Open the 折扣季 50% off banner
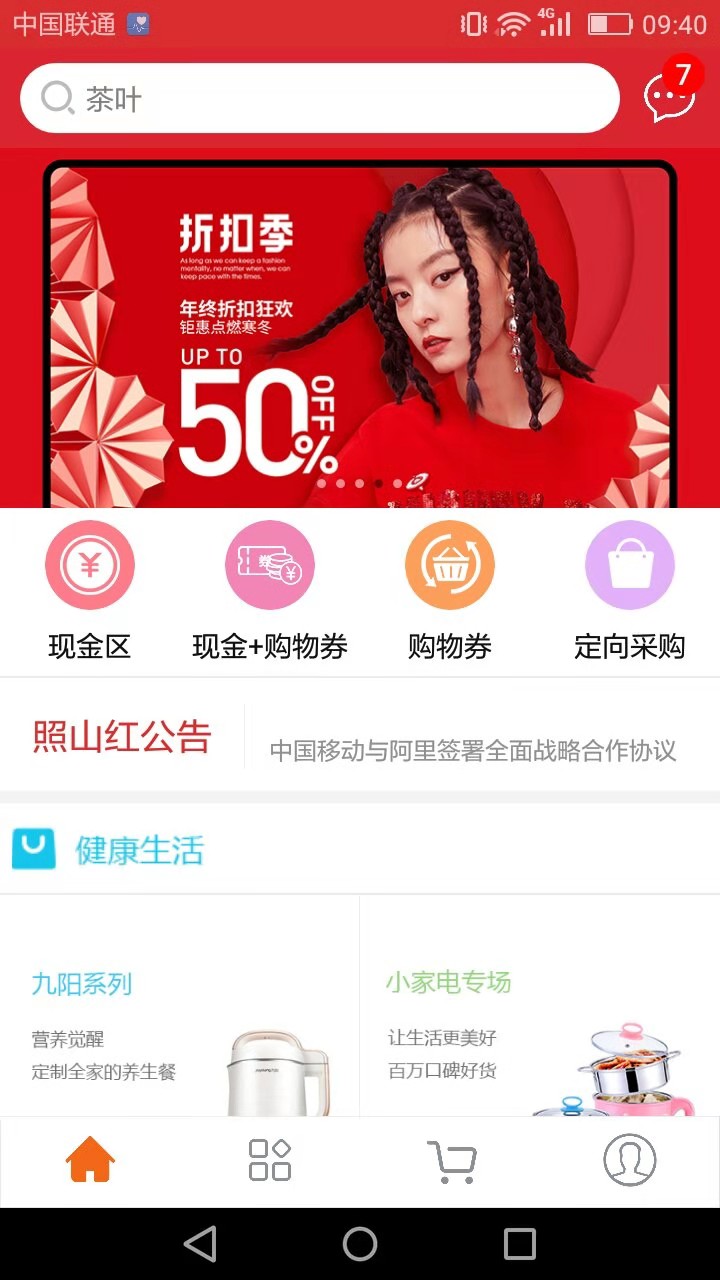The height and width of the screenshot is (1280, 720). click(x=360, y=330)
